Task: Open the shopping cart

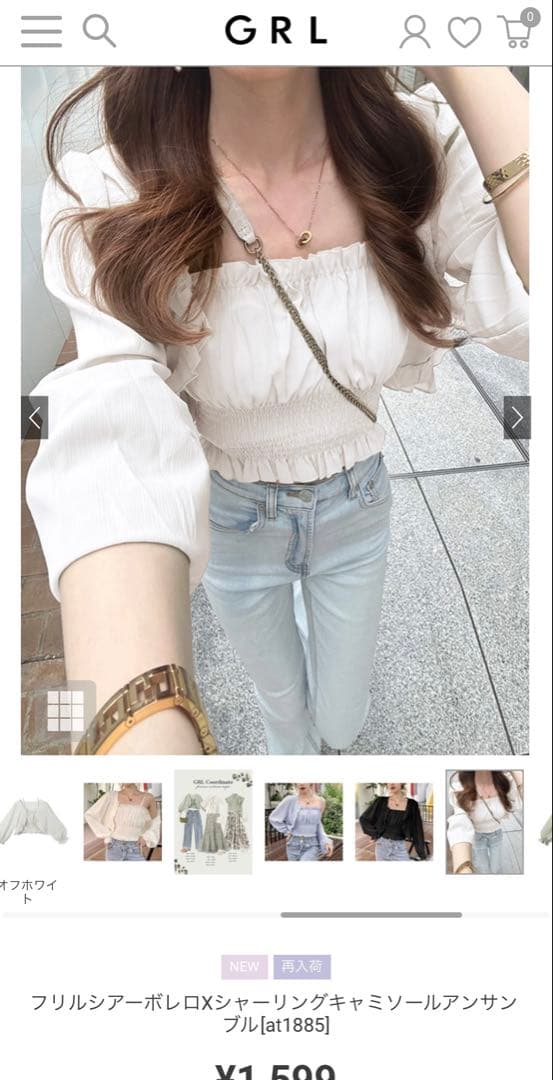Action: click(519, 29)
